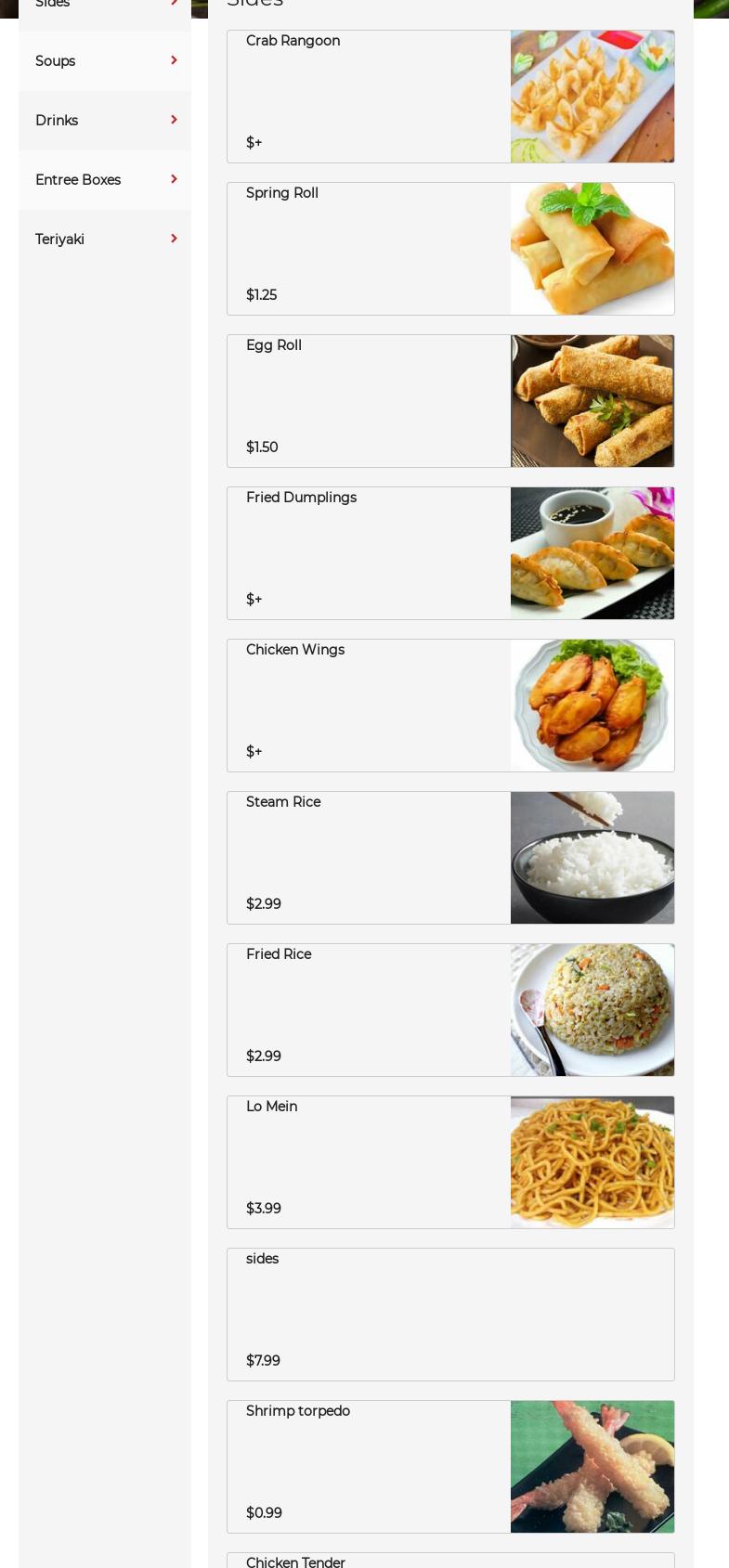The width and height of the screenshot is (729, 1568).
Task: Tap the Chicken Wings card
Action: [x=450, y=706]
